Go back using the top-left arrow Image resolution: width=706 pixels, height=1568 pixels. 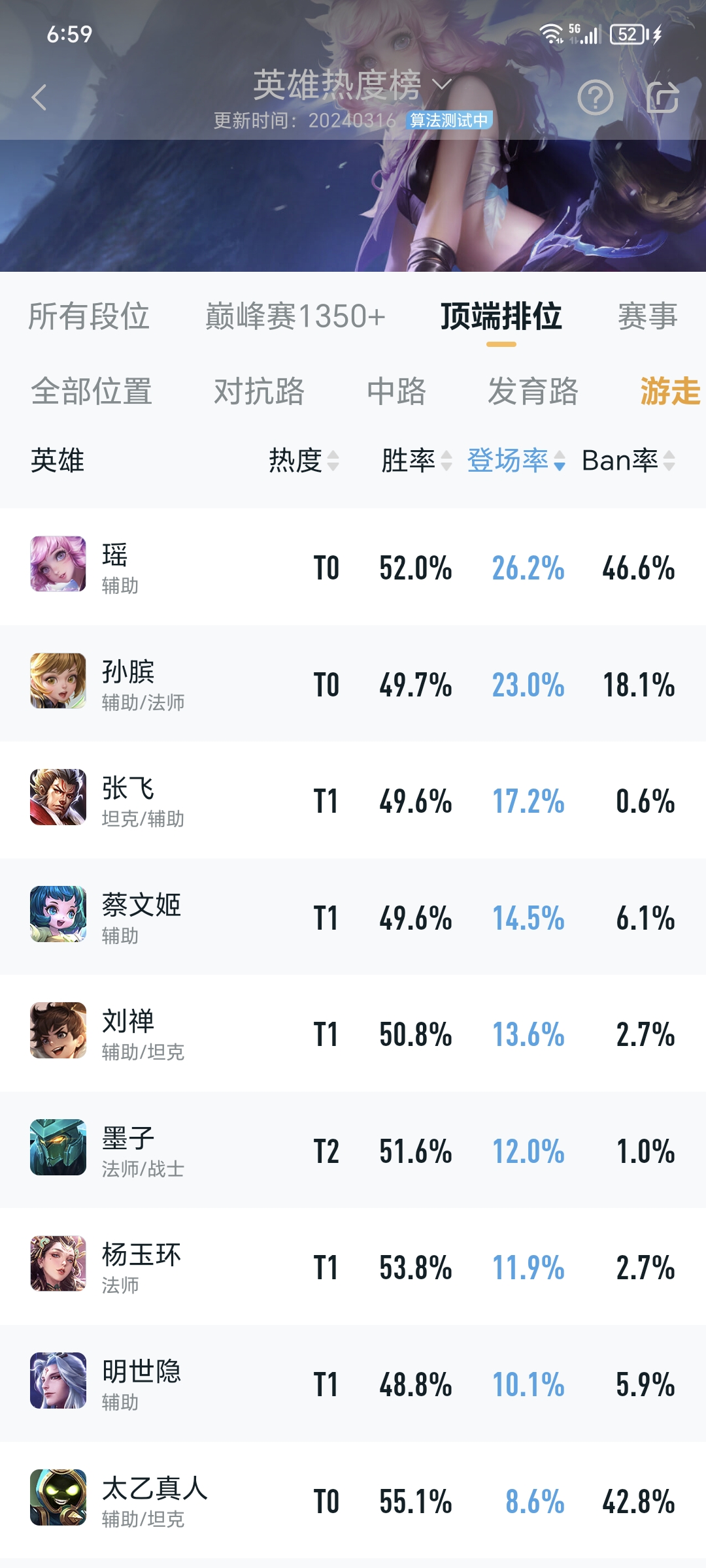click(39, 98)
